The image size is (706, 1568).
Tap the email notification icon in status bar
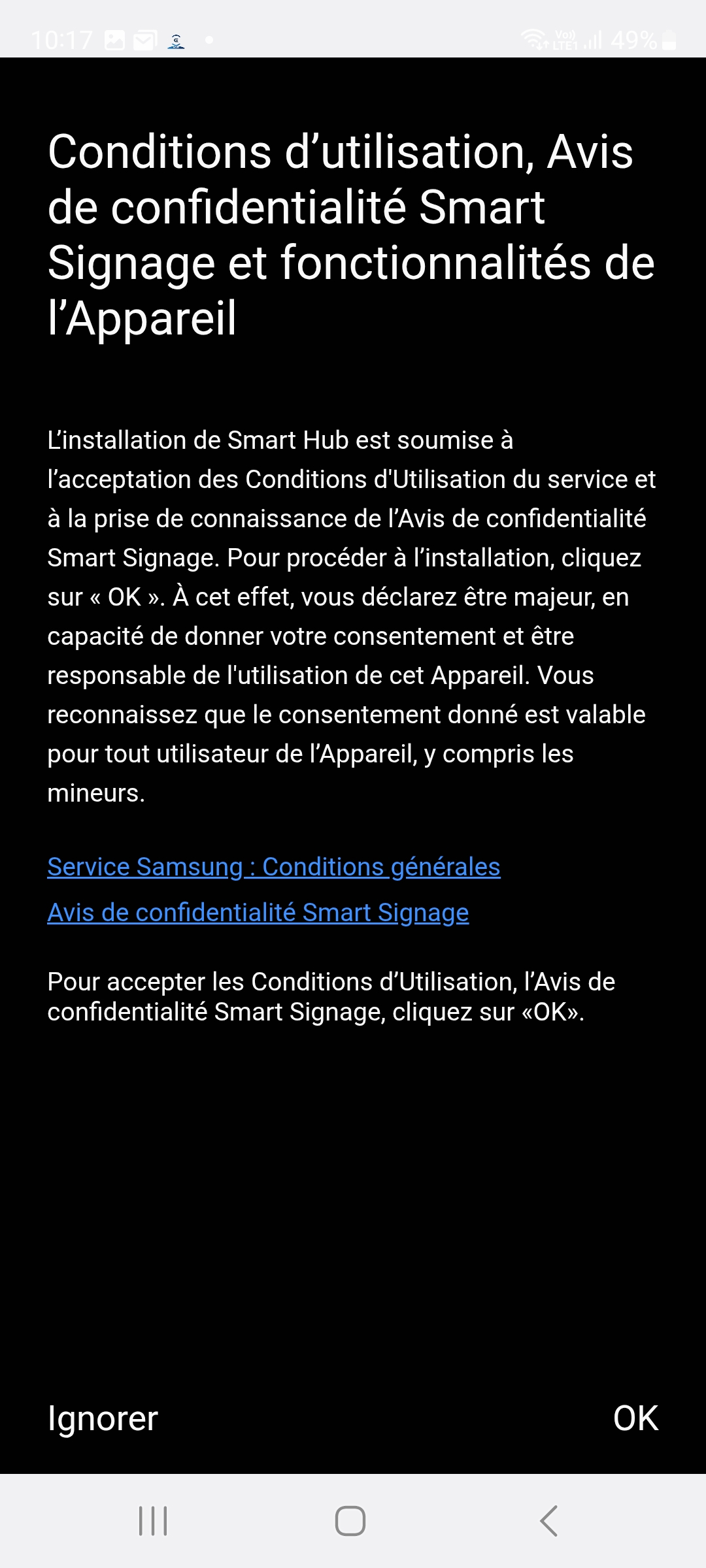tap(145, 40)
